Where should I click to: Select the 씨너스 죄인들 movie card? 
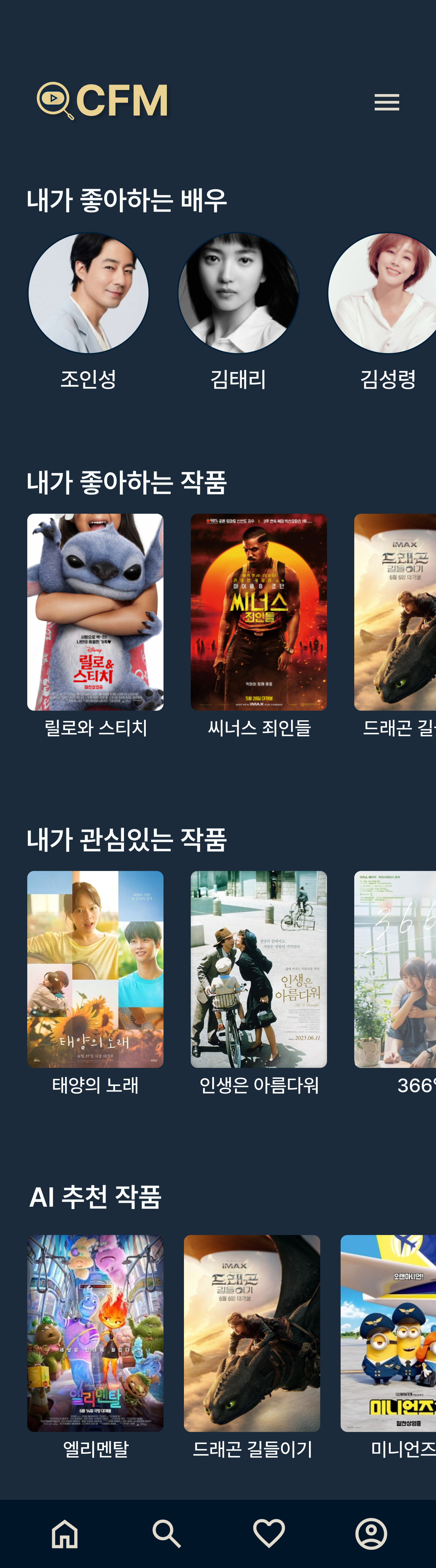tap(259, 612)
